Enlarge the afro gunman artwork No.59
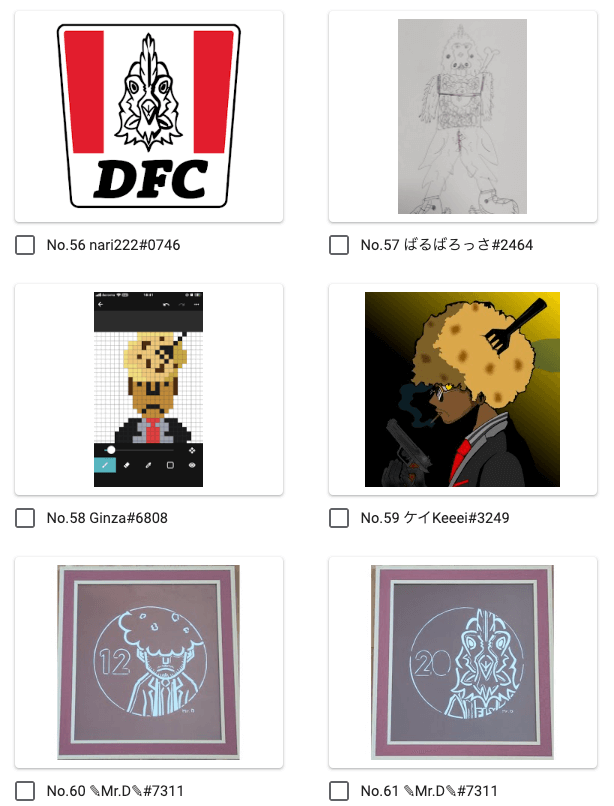The image size is (614, 806). [462, 389]
